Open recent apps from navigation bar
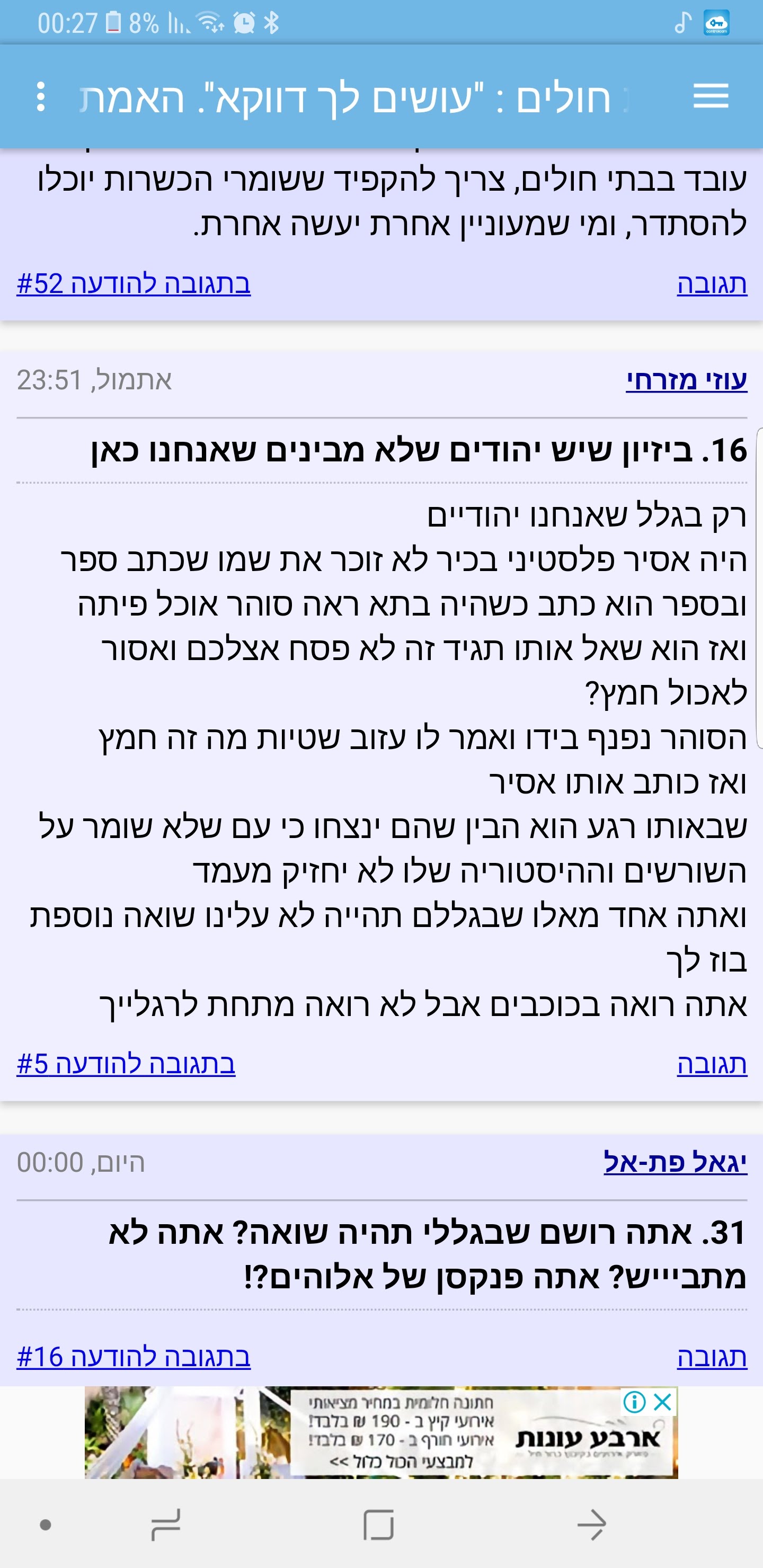This screenshot has height=1568, width=763. [x=165, y=1525]
